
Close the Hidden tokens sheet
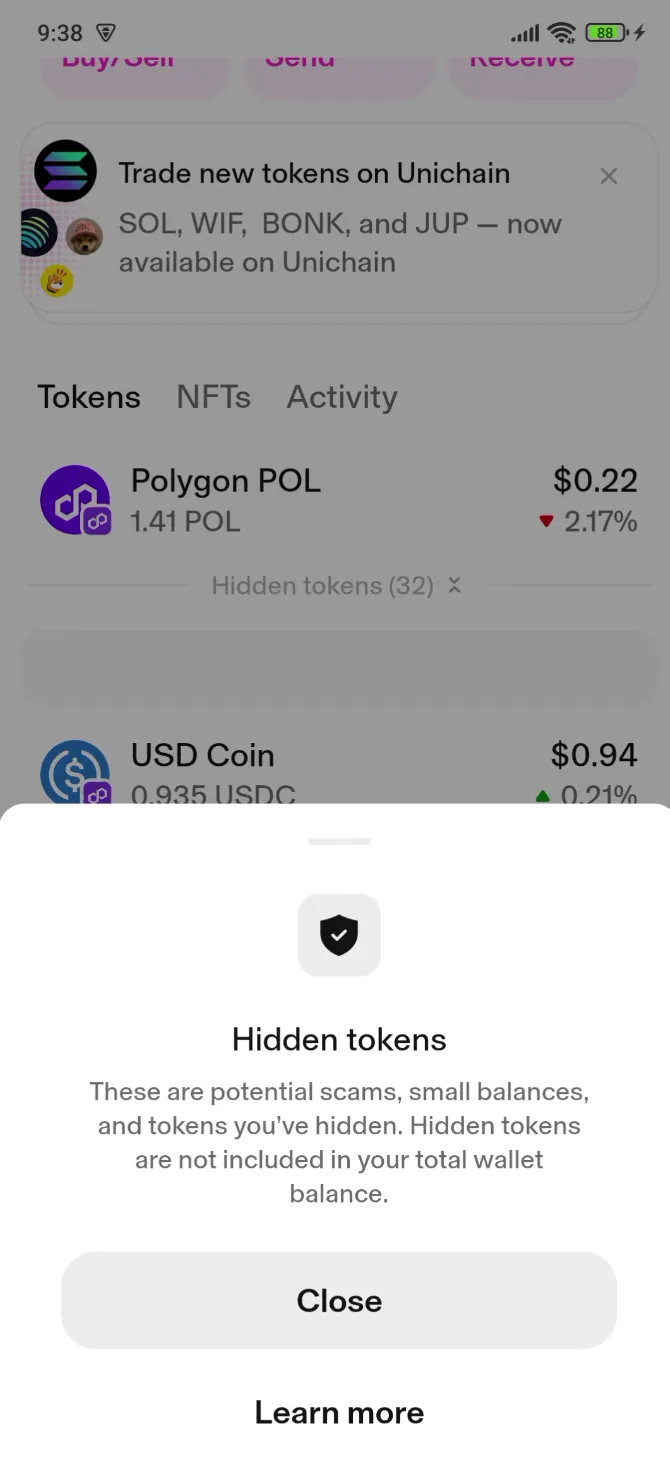339,1300
